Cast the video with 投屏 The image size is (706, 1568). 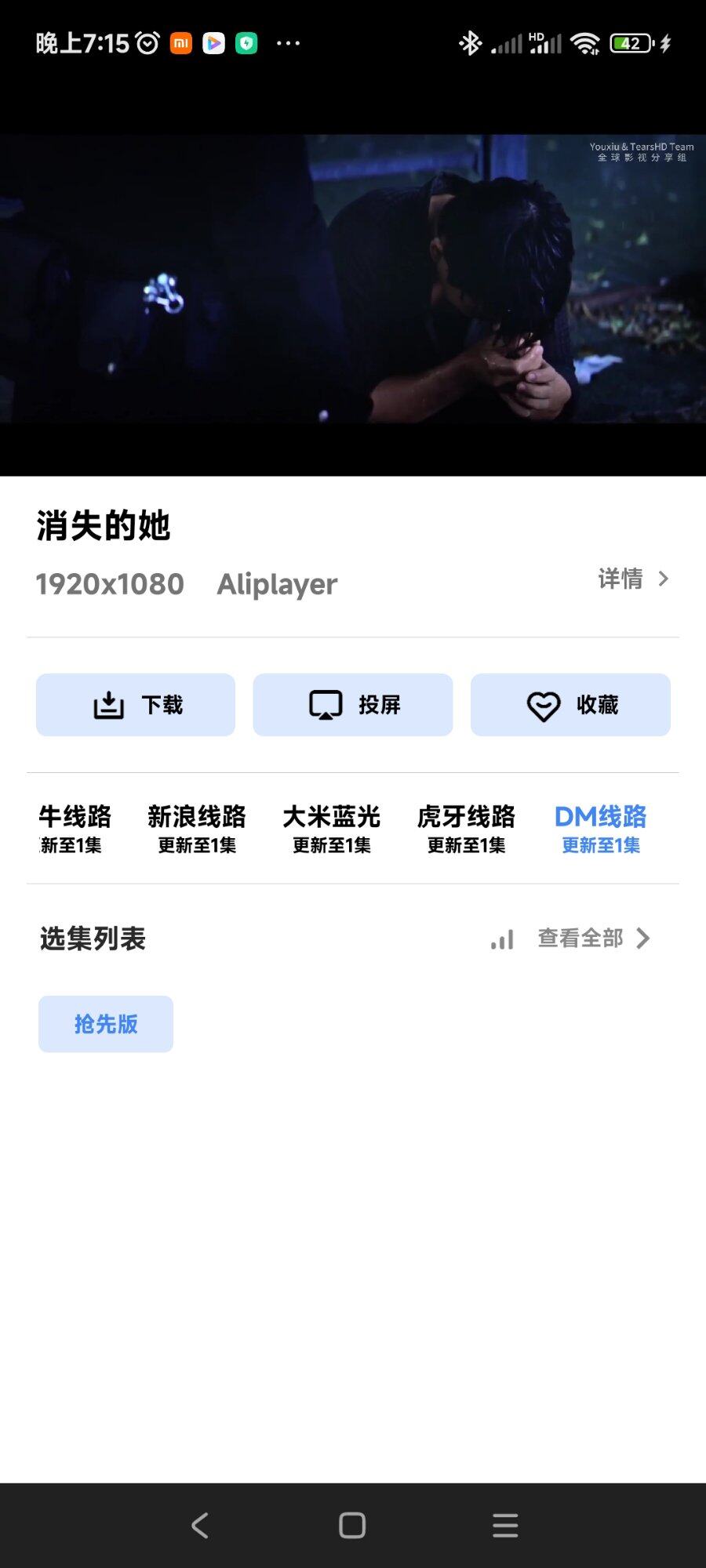pos(353,705)
